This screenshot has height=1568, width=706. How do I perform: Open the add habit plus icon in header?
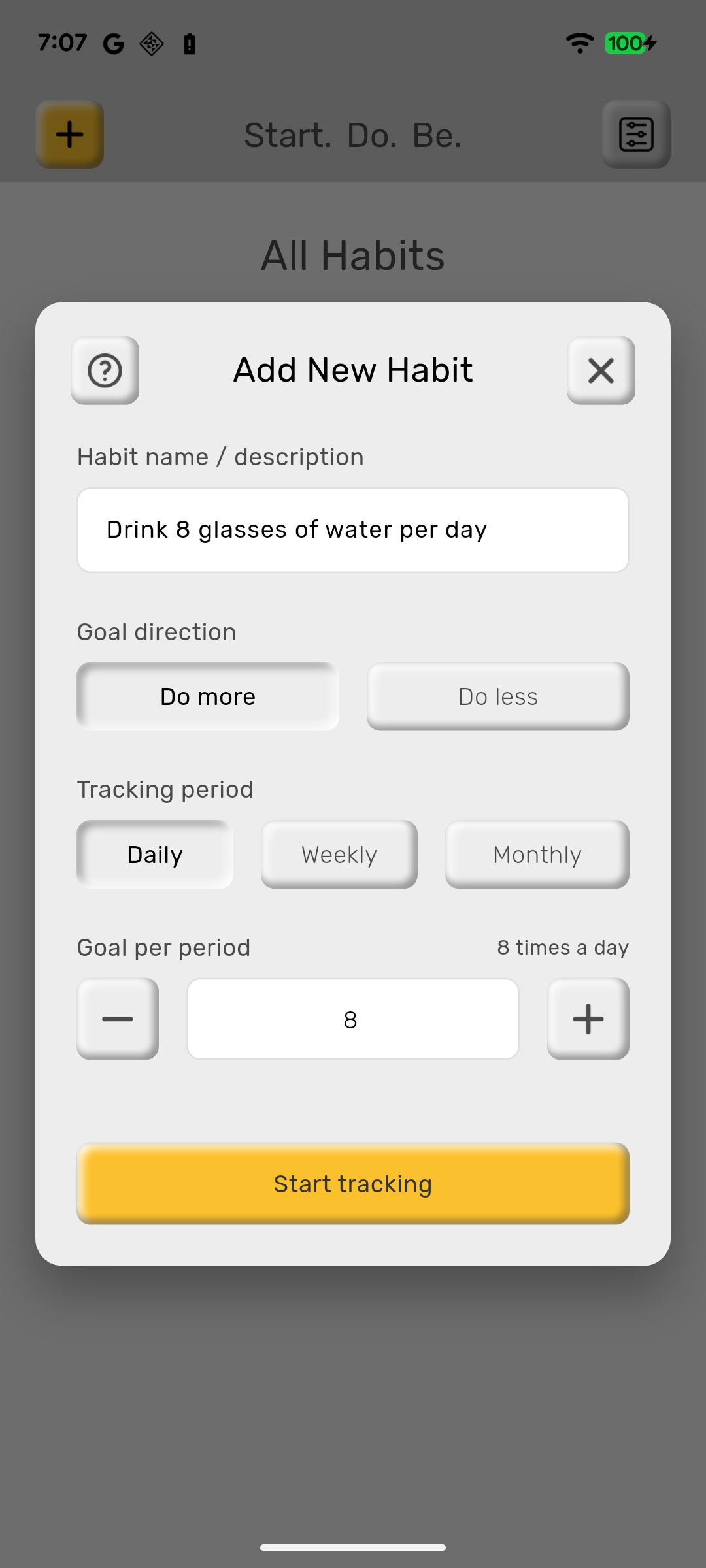(69, 134)
